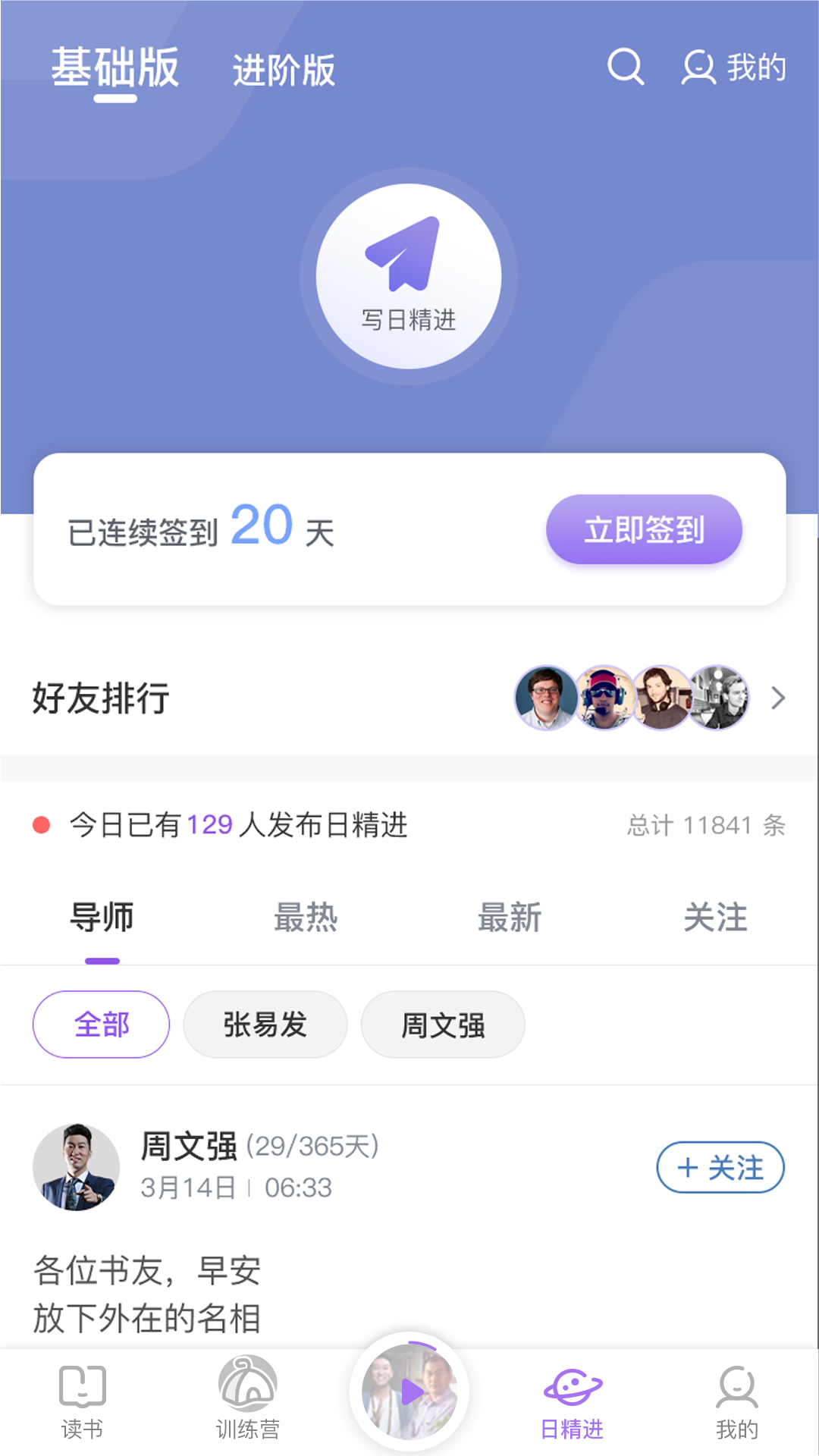819x1456 pixels.
Task: Switch to the 关注 tab
Action: click(x=715, y=918)
